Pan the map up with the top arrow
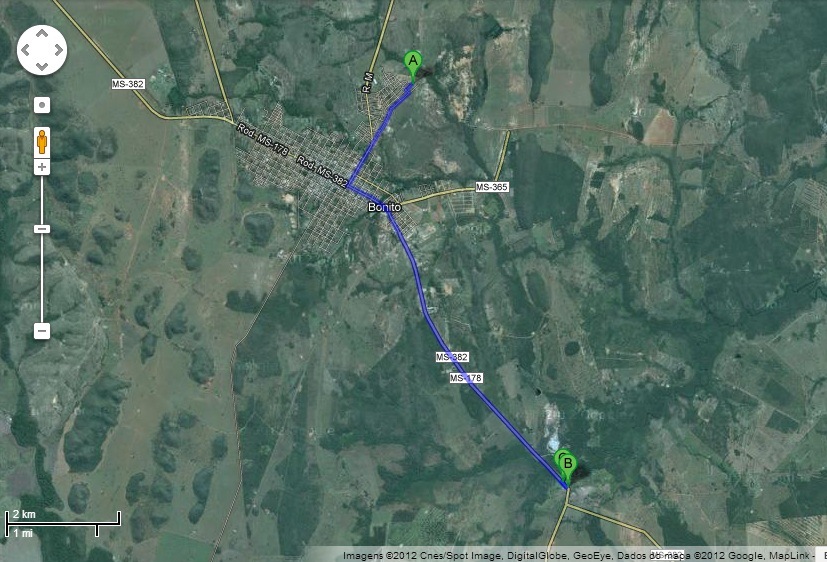 (41, 33)
